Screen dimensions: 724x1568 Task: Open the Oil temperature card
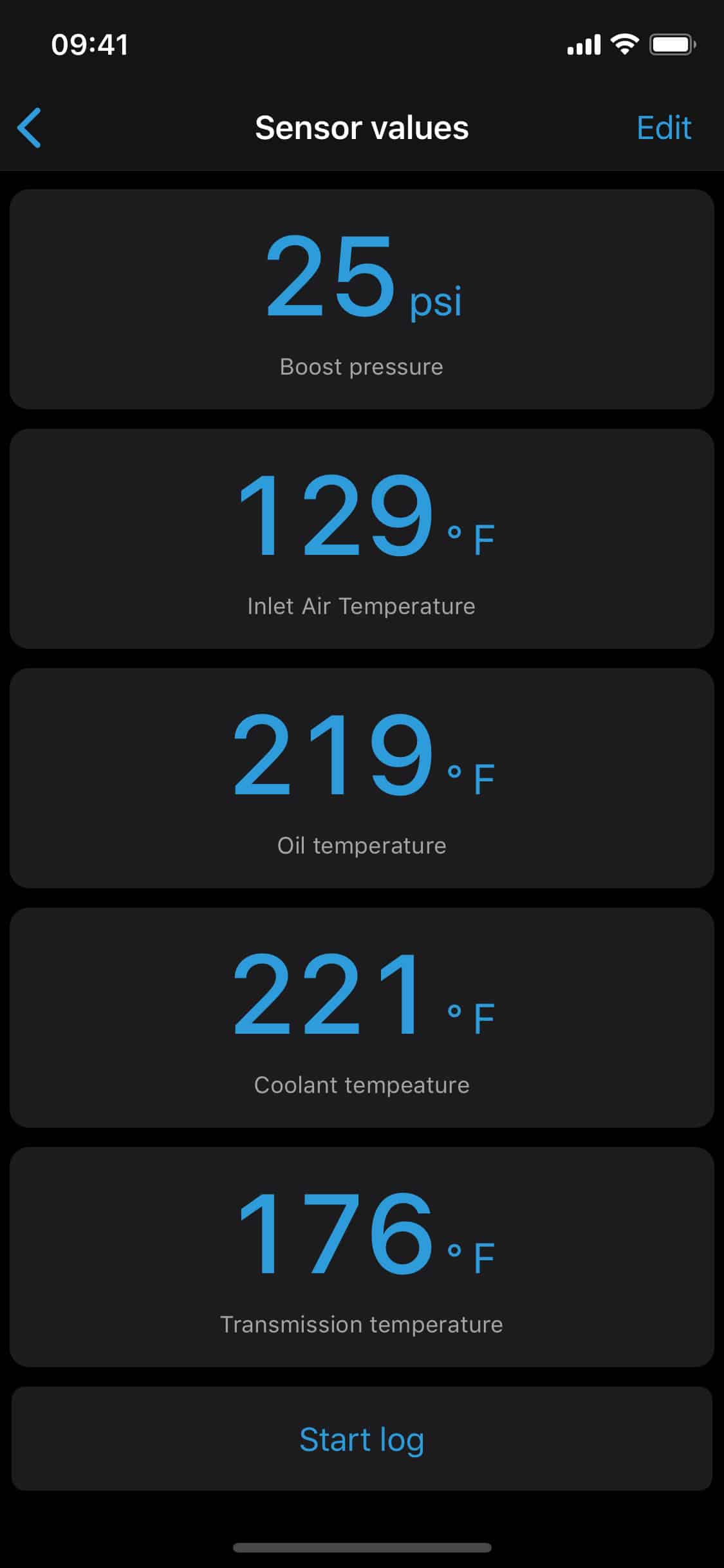[x=362, y=778]
